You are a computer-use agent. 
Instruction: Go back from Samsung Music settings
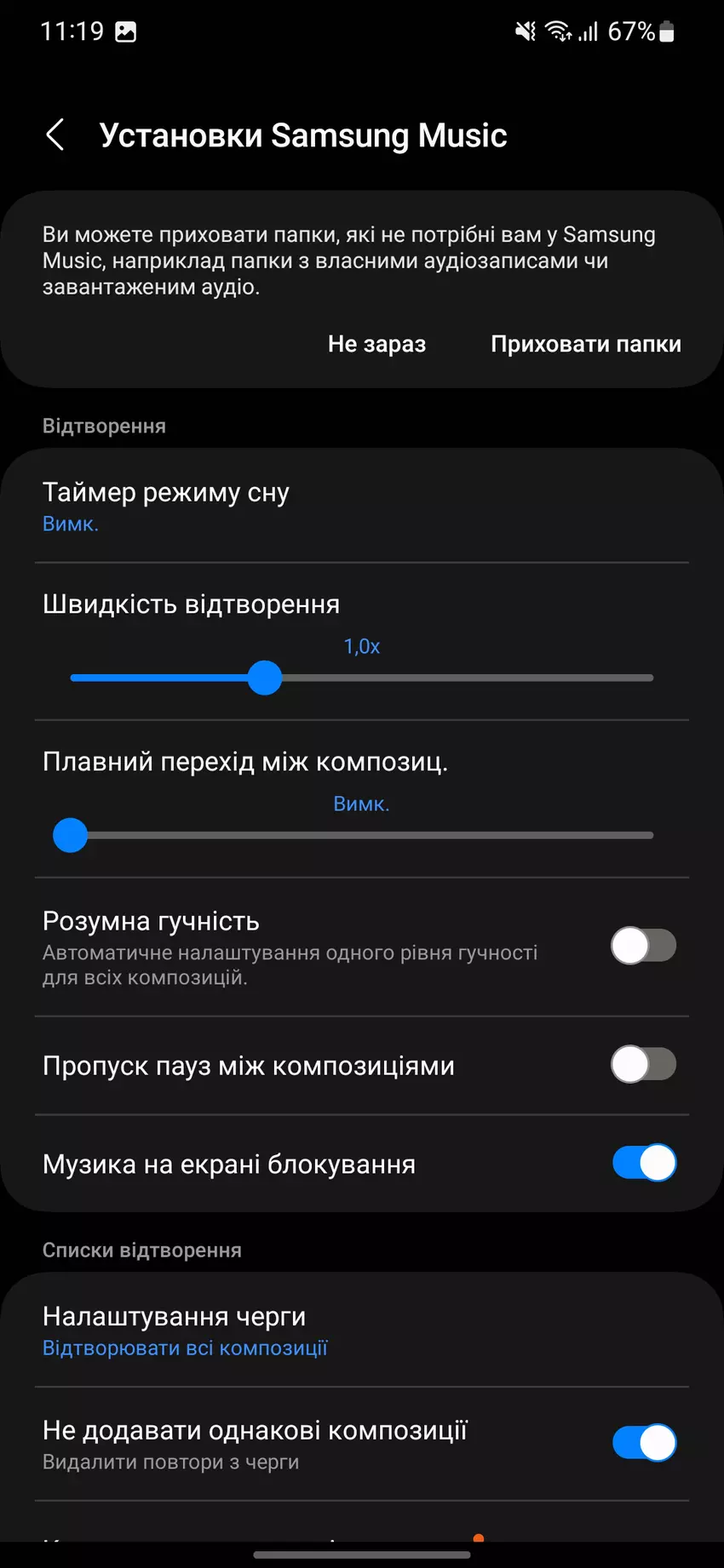(x=55, y=134)
